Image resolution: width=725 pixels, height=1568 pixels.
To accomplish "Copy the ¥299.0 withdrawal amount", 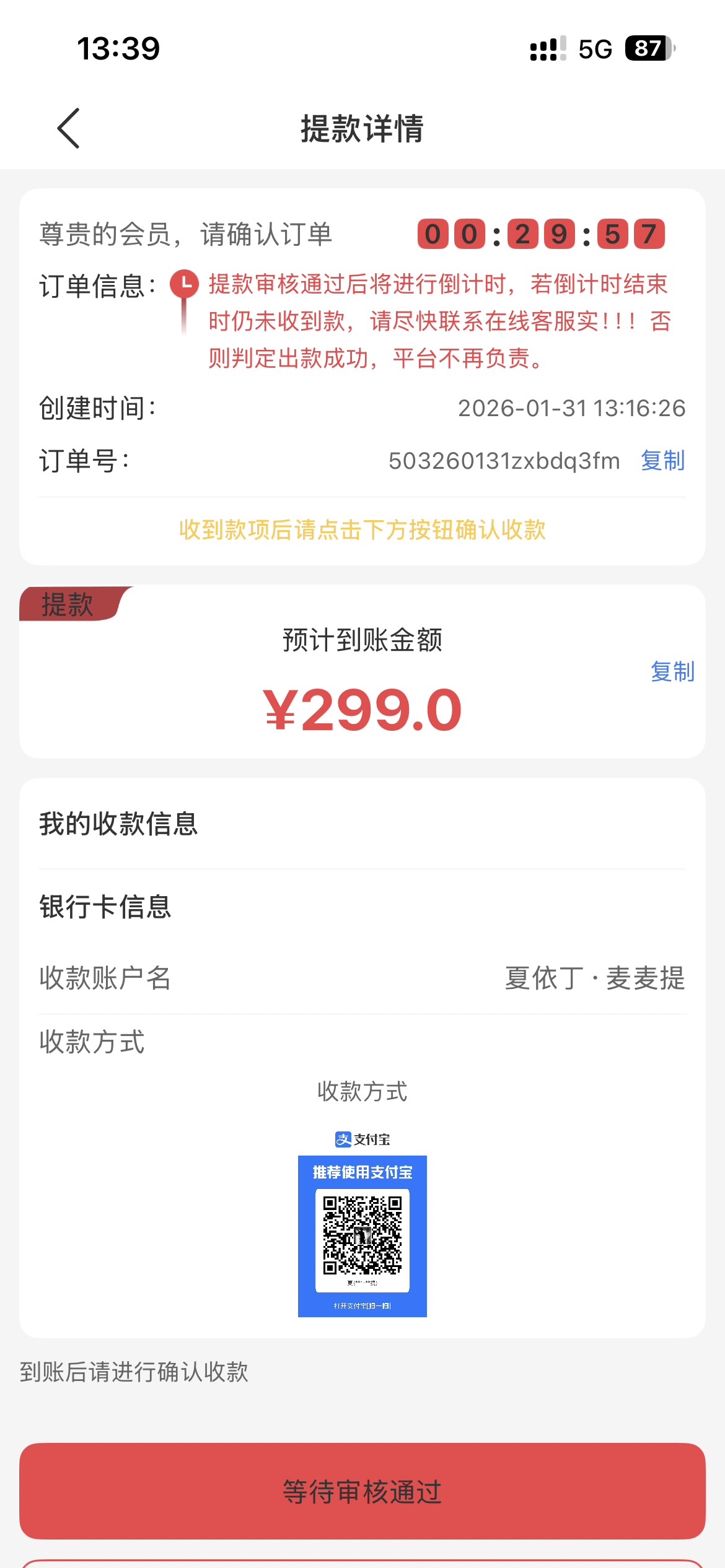I will pyautogui.click(x=672, y=671).
